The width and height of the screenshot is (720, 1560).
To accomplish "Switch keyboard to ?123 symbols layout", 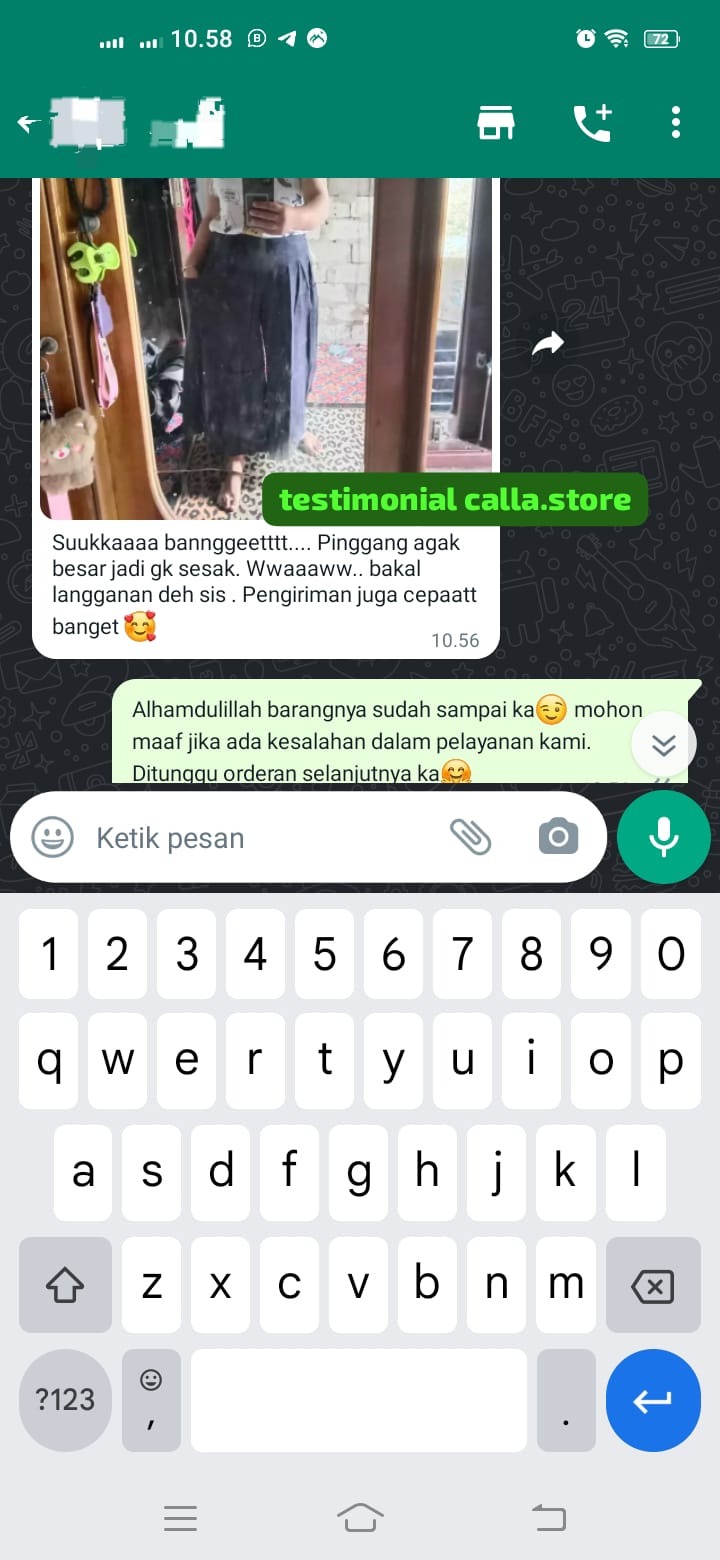I will pos(65,1400).
